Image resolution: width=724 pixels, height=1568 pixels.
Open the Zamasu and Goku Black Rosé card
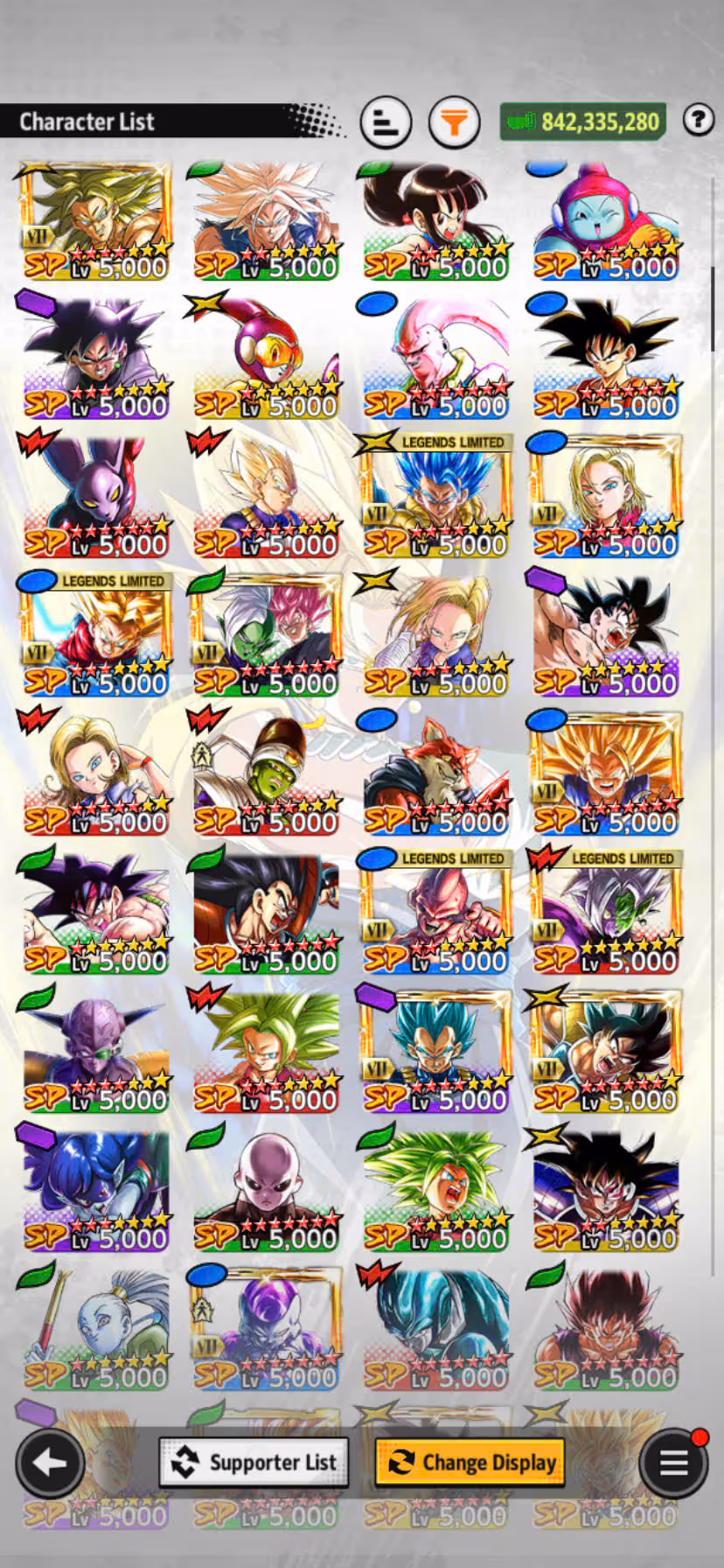click(266, 636)
